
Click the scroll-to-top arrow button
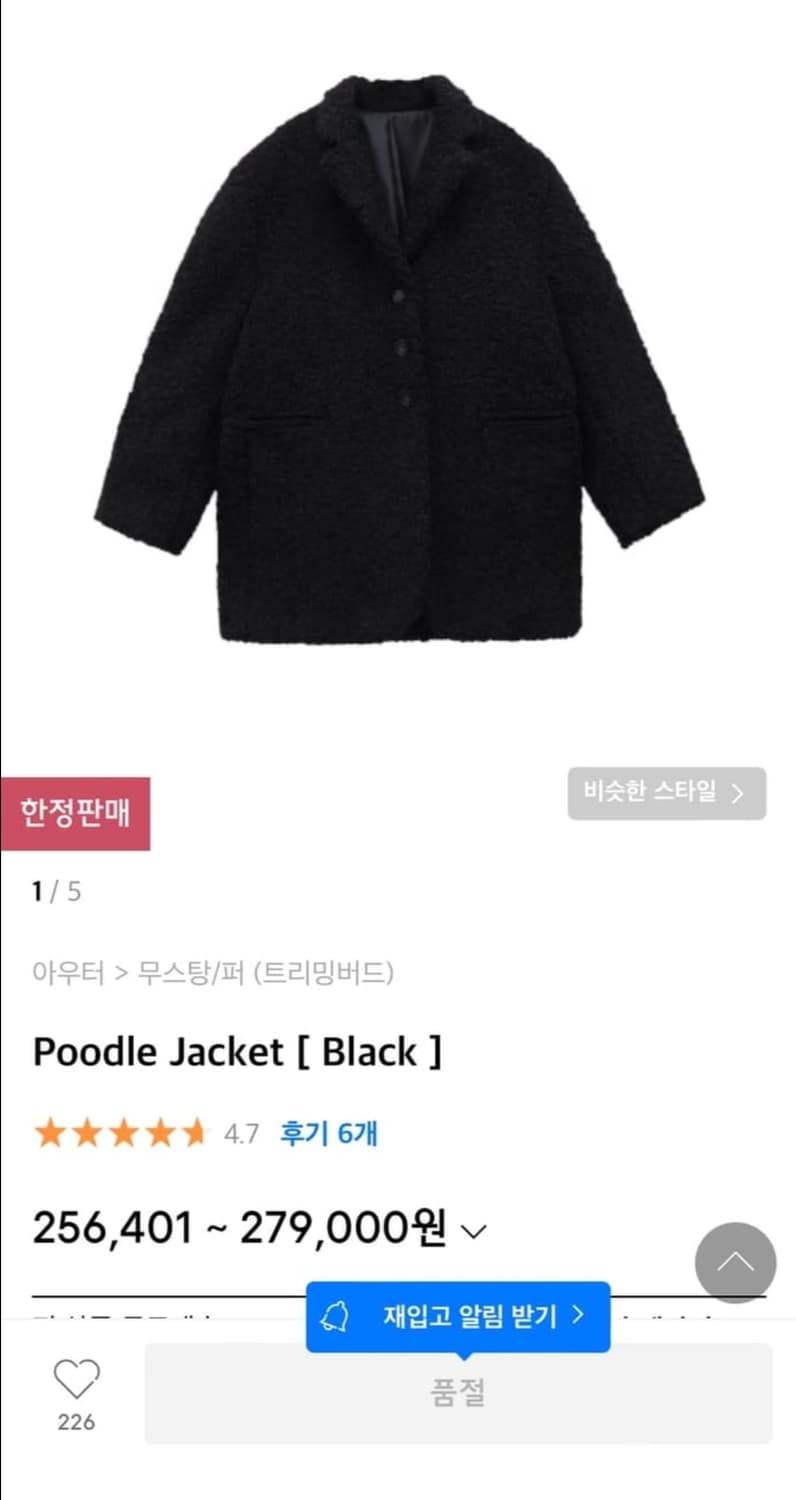pos(736,1263)
